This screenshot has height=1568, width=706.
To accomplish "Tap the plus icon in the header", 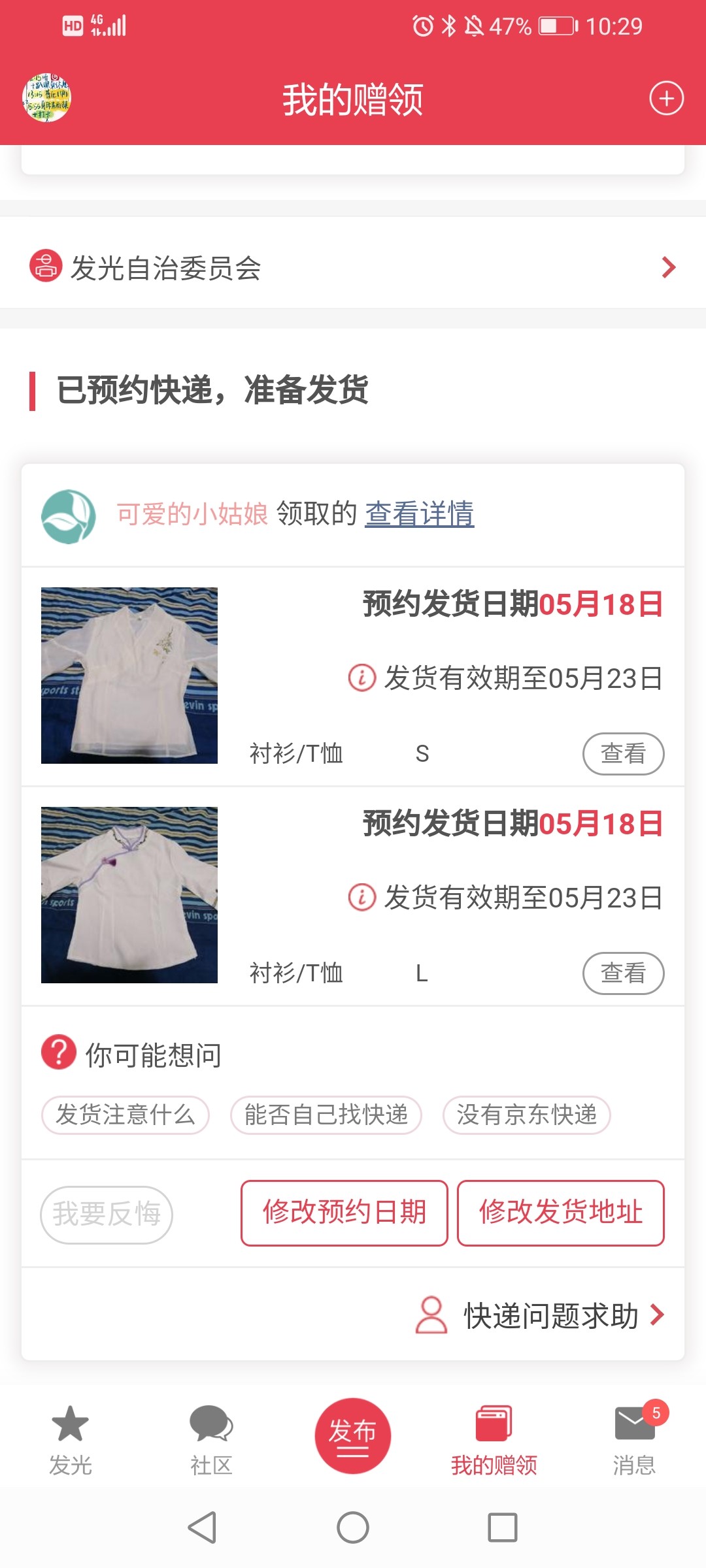I will [x=666, y=99].
